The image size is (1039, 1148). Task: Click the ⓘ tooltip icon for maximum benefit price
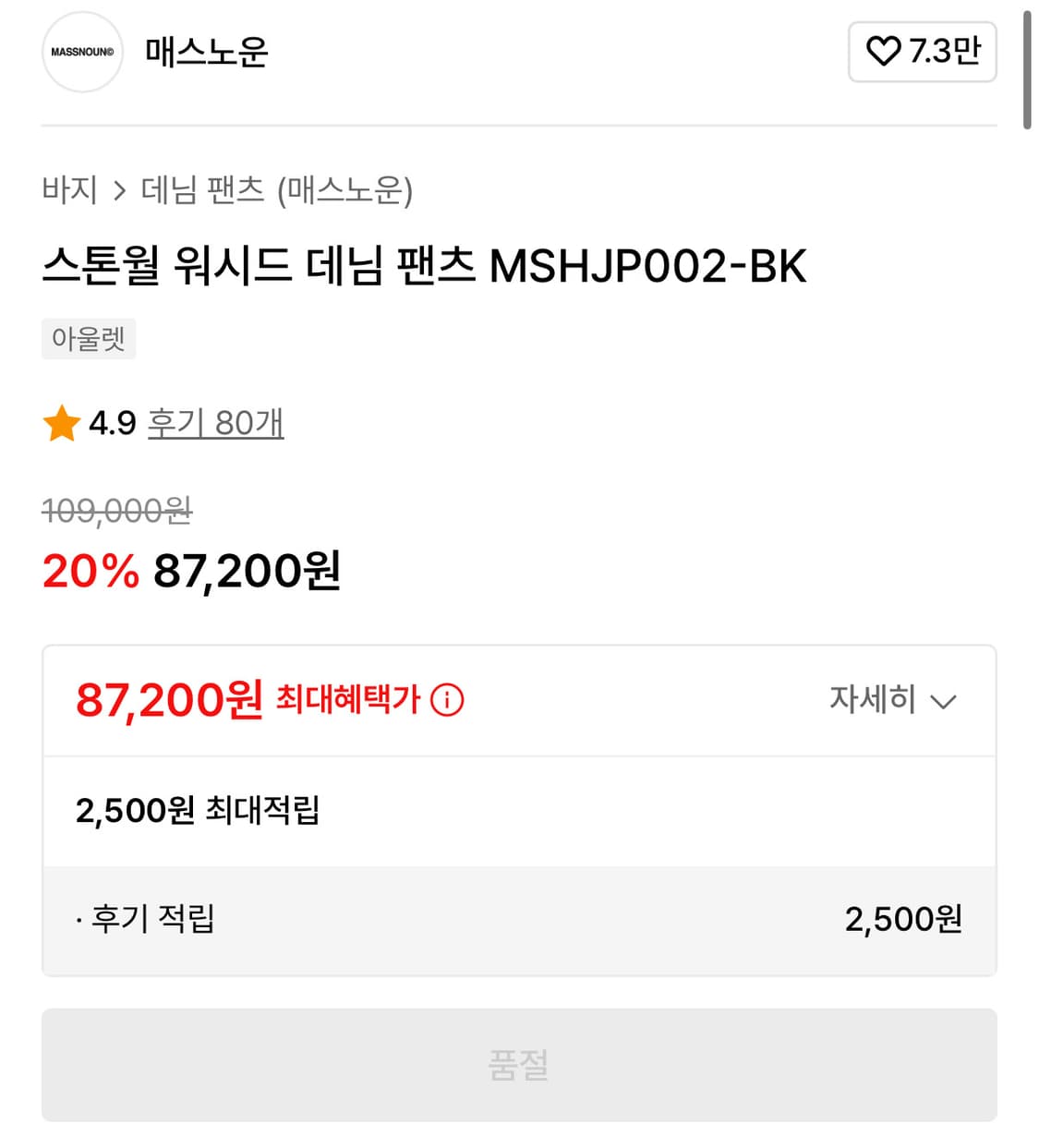[447, 700]
